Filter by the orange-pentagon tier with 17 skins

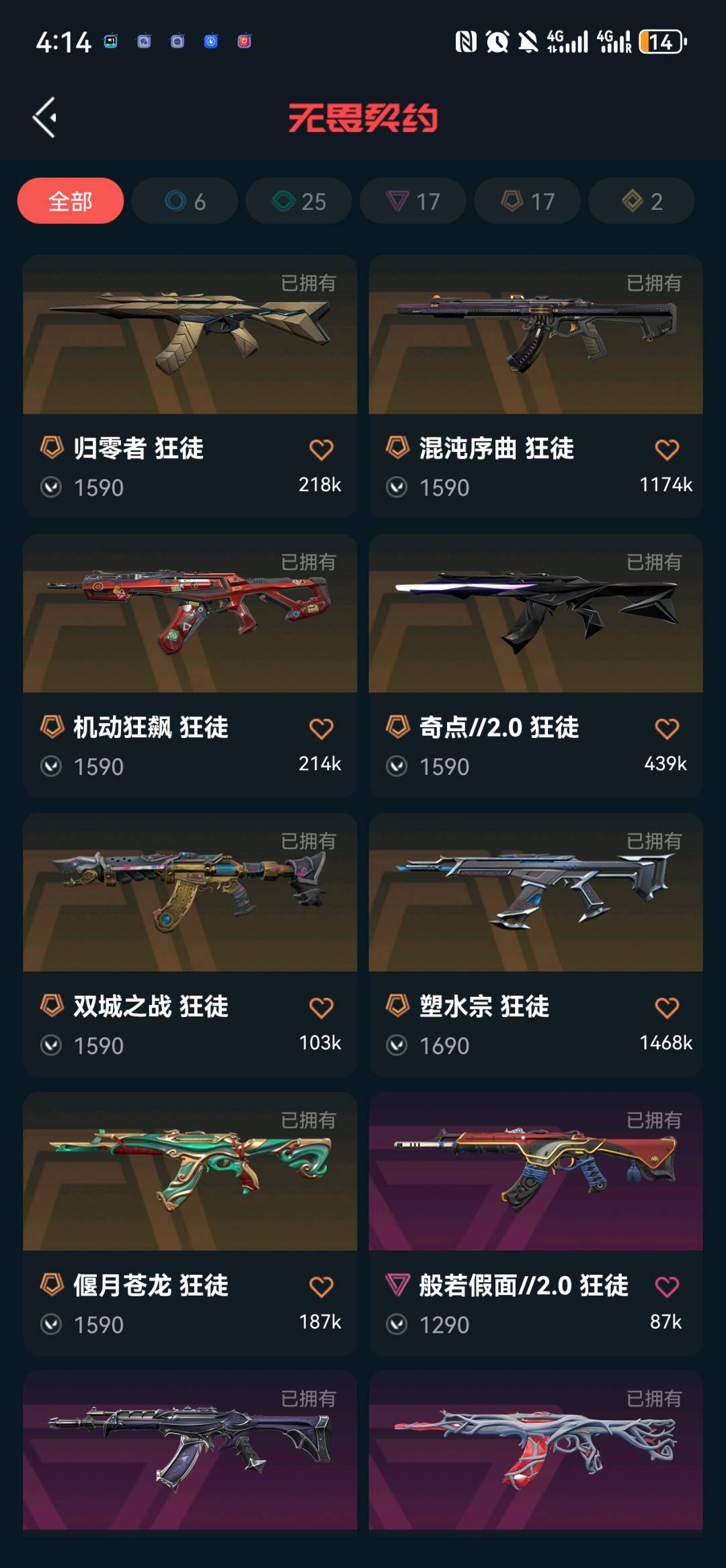pos(527,201)
